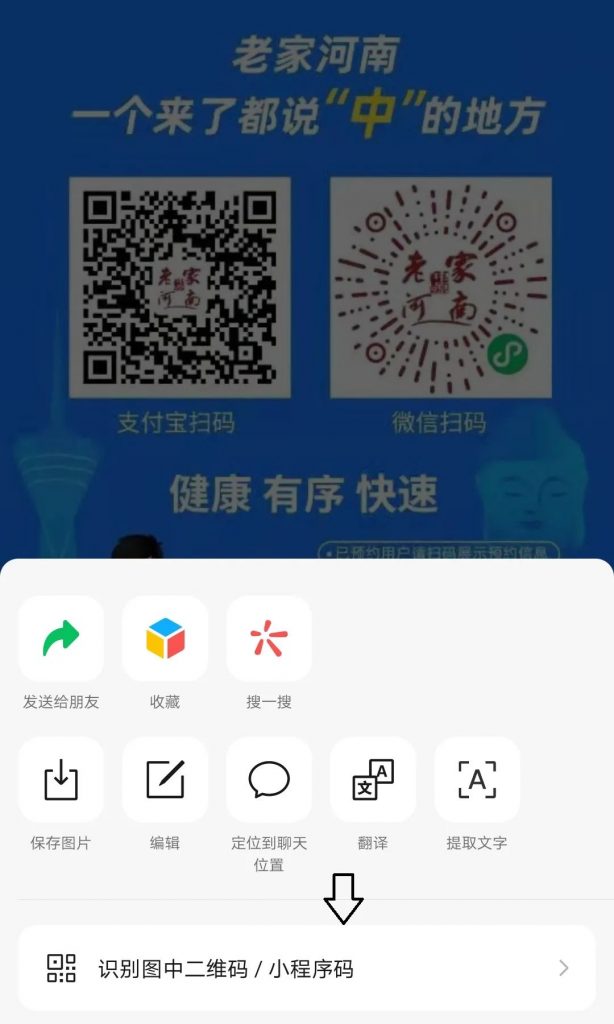This screenshot has height=1024, width=614.
Task: Open 识别图中二维码 / 小程序码 row
Action: tap(307, 968)
